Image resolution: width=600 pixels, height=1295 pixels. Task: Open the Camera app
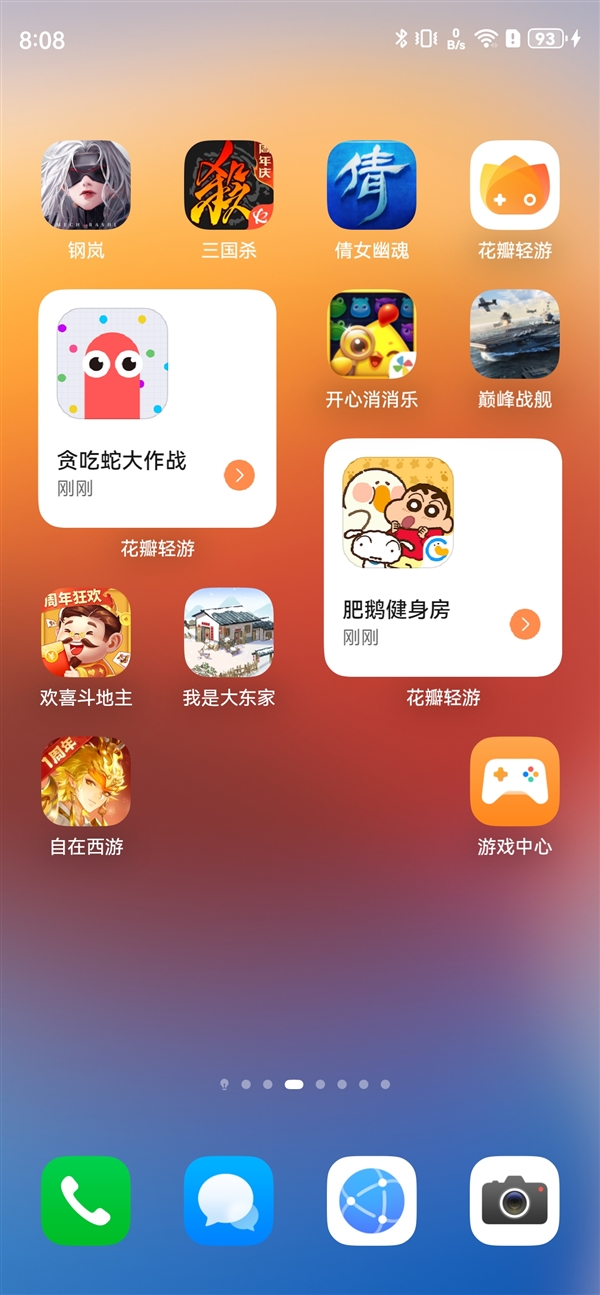pyautogui.click(x=515, y=1200)
